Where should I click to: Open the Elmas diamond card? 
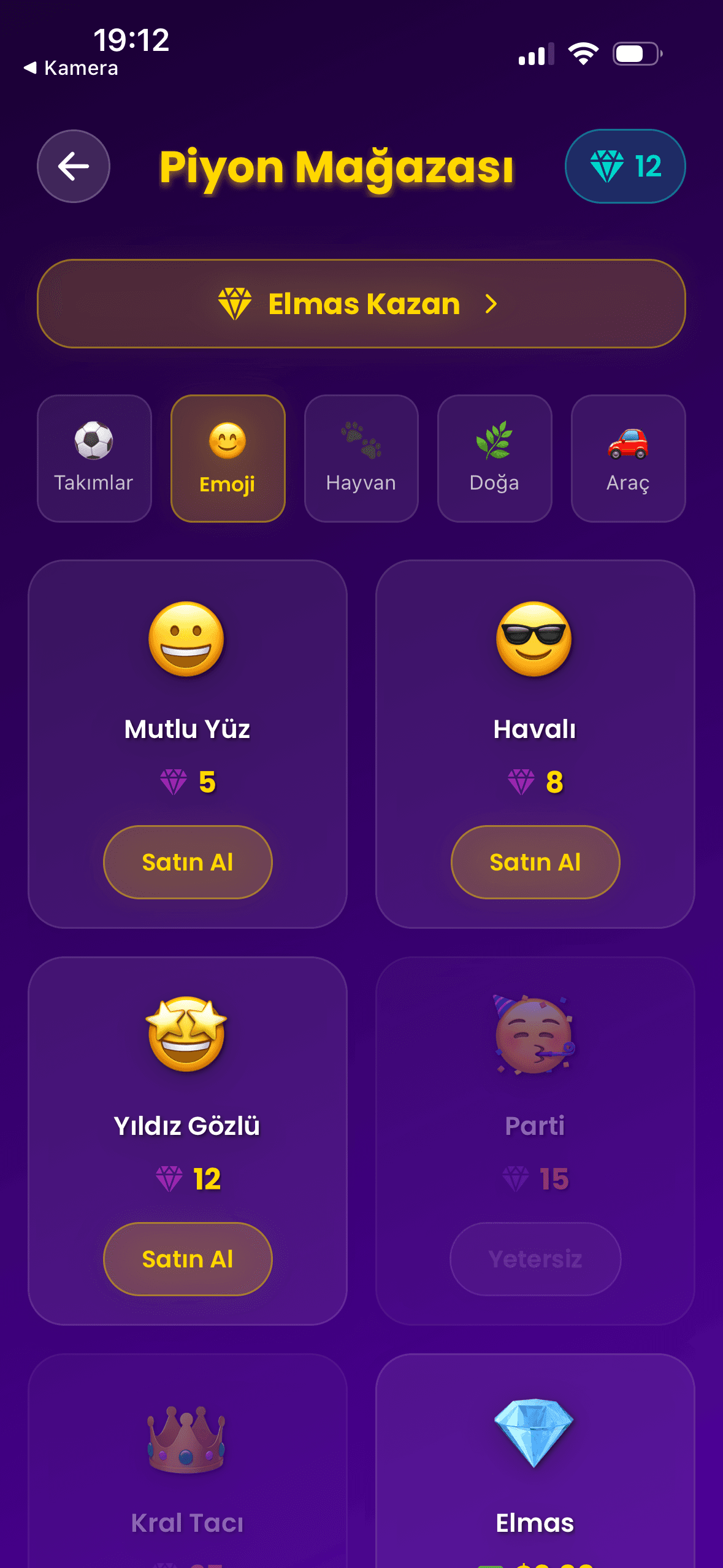tap(535, 1460)
